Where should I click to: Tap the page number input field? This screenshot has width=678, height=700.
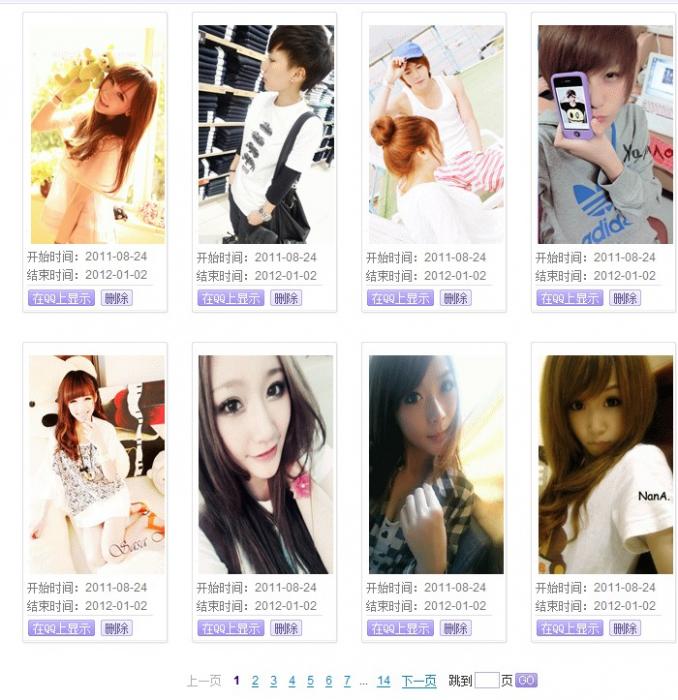pos(486,681)
